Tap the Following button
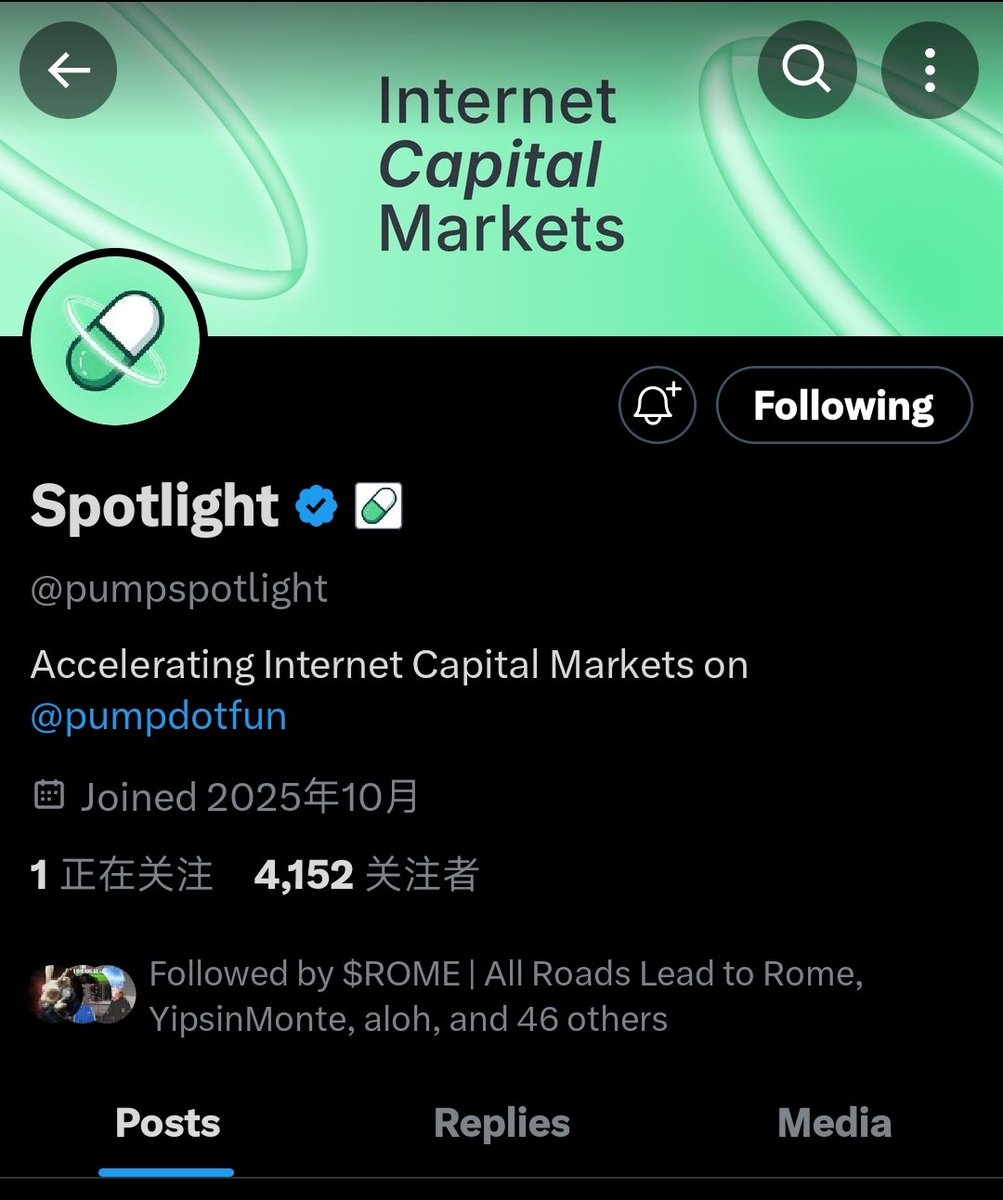This screenshot has width=1003, height=1200. tap(843, 405)
